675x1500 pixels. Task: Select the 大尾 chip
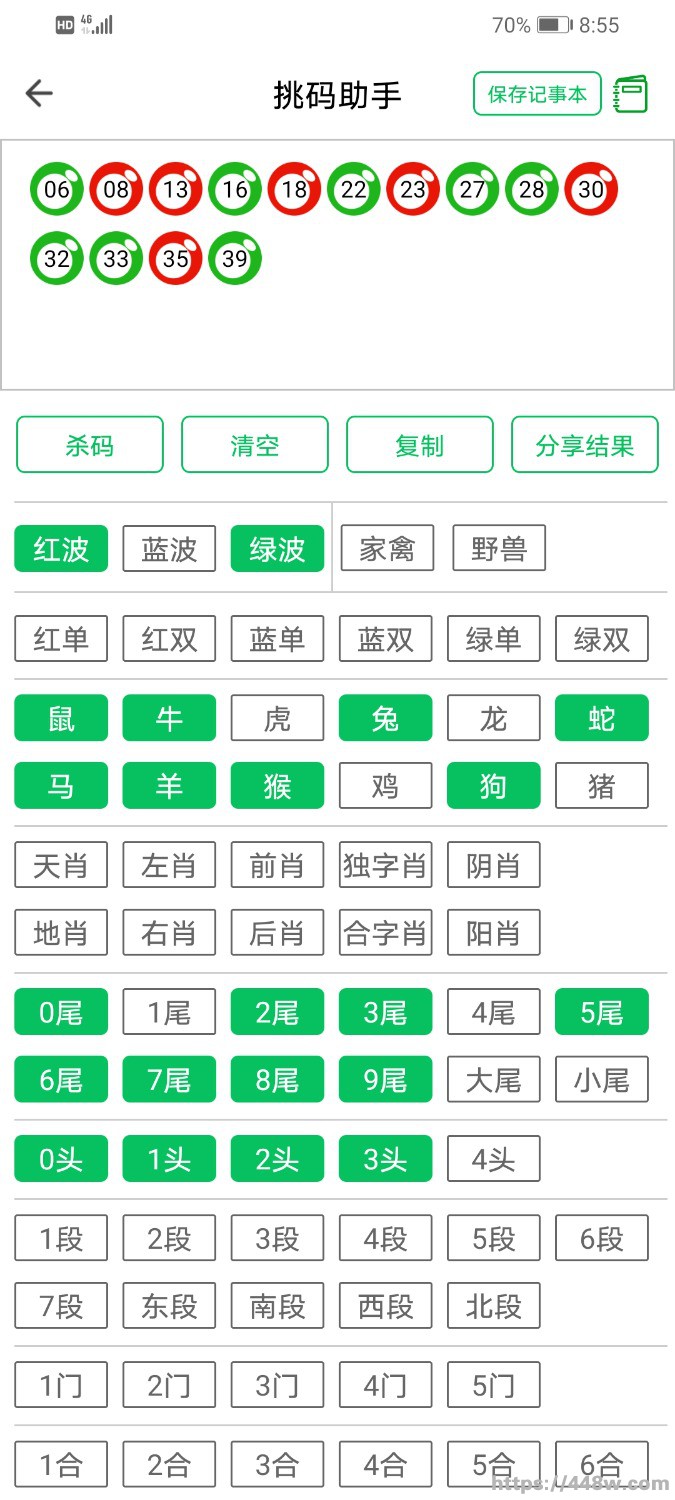click(x=493, y=1080)
